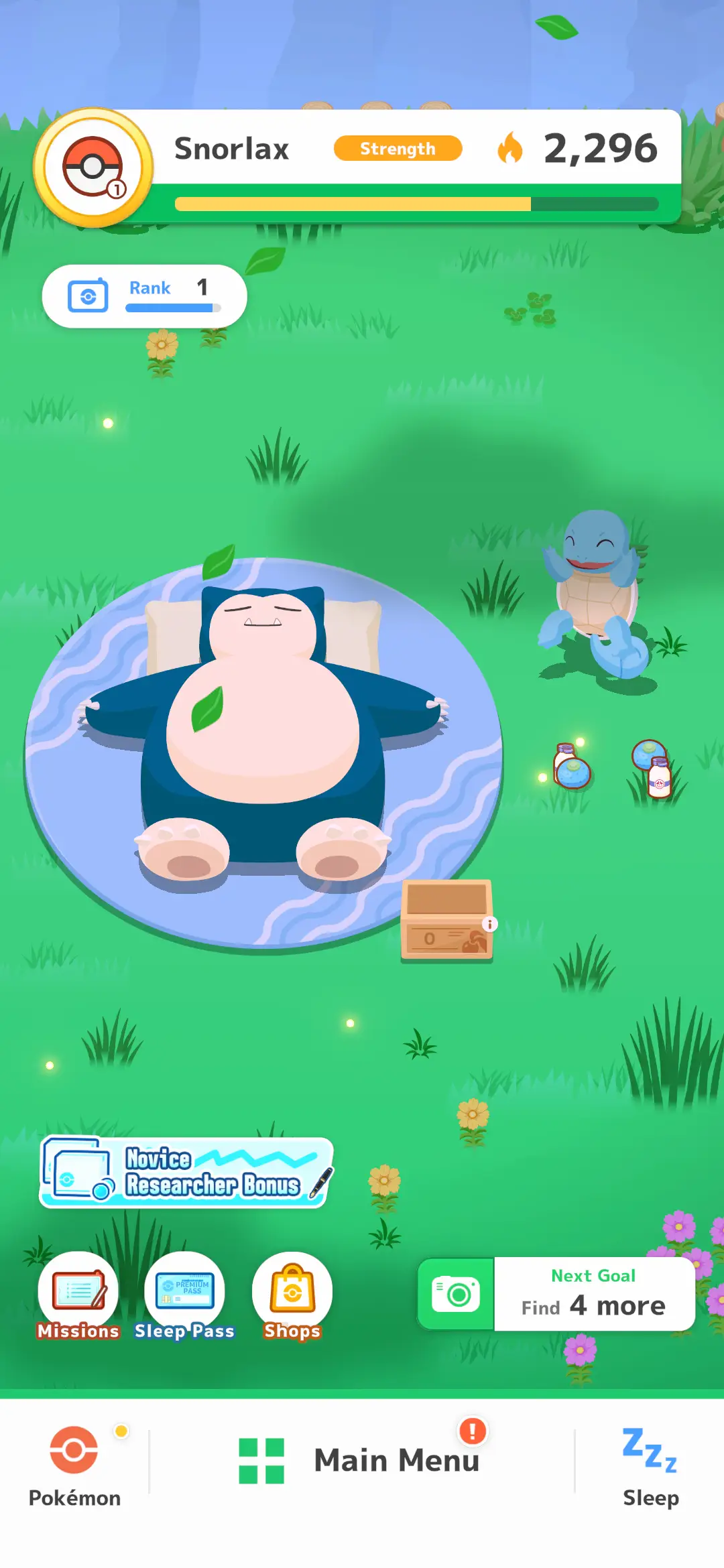This screenshot has width=724, height=1568.
Task: View the Sleep Pass
Action: pos(184,1295)
